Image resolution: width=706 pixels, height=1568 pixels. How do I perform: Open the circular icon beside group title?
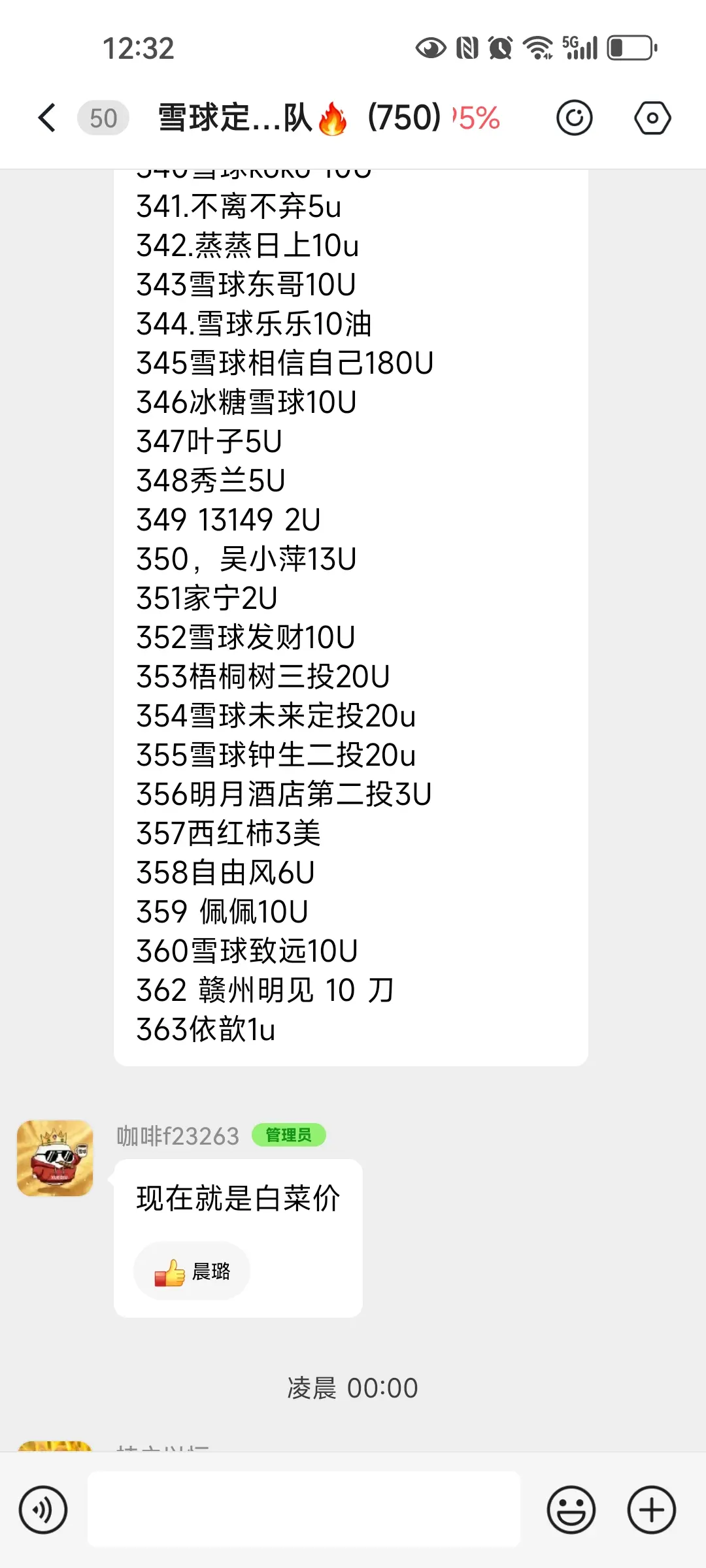pos(574,118)
